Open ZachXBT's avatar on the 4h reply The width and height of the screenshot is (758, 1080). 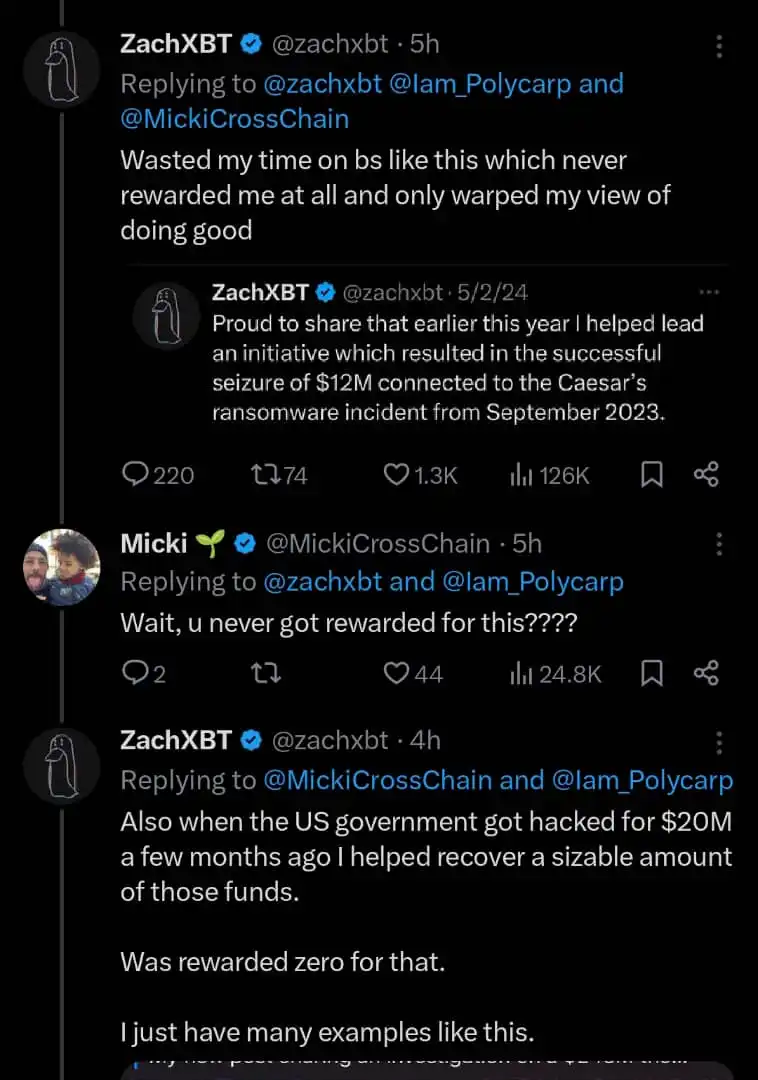61,766
